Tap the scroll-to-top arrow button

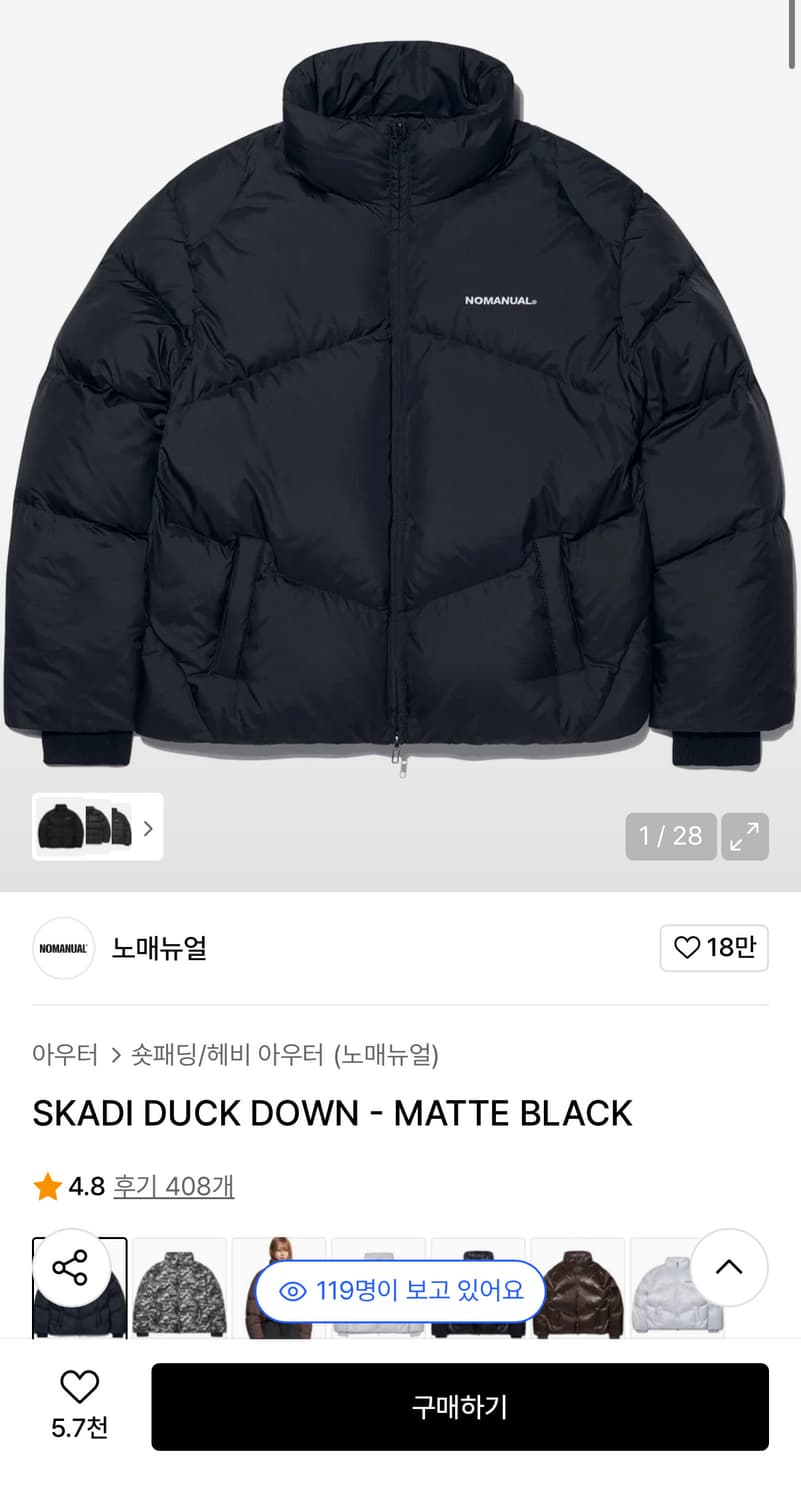(x=730, y=1267)
